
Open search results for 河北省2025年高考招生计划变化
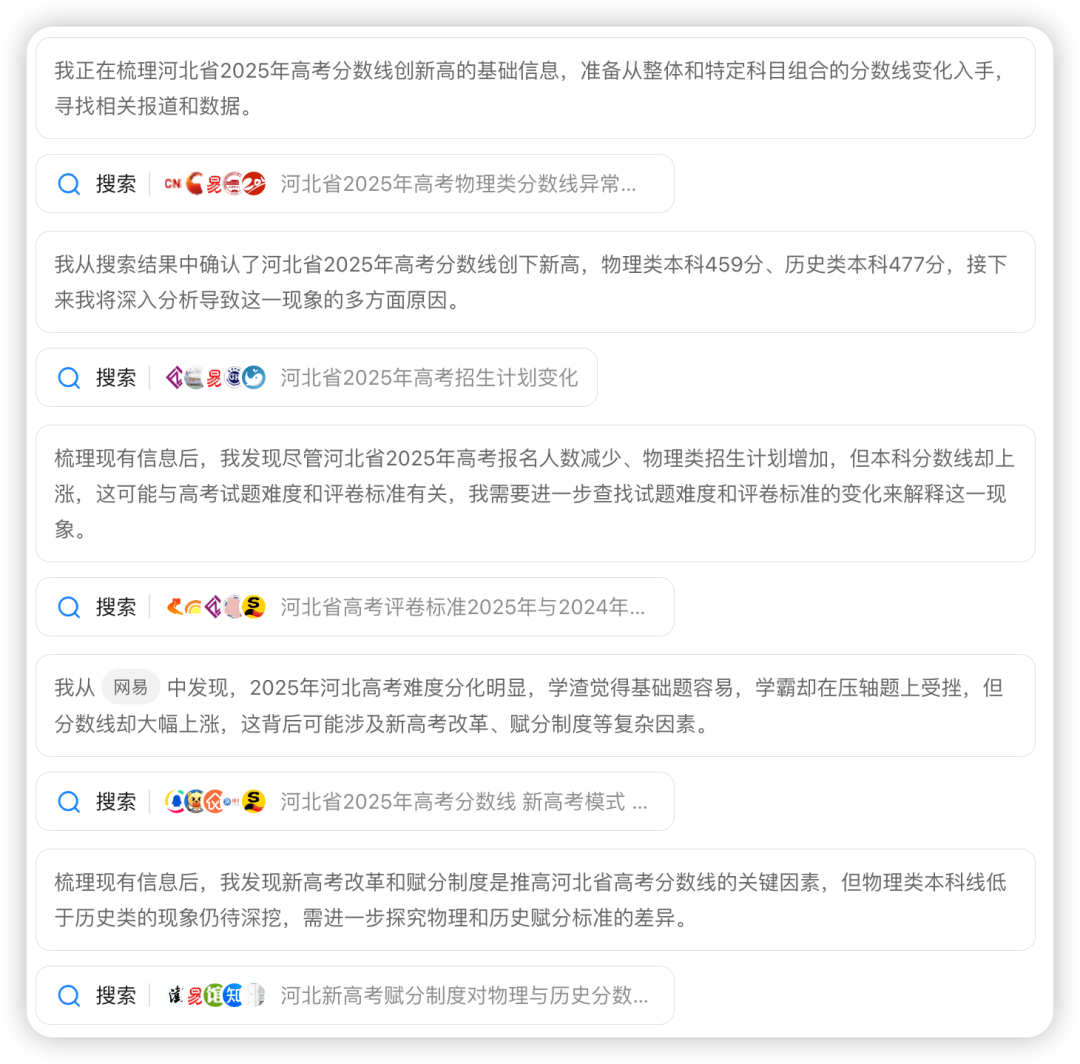(317, 378)
